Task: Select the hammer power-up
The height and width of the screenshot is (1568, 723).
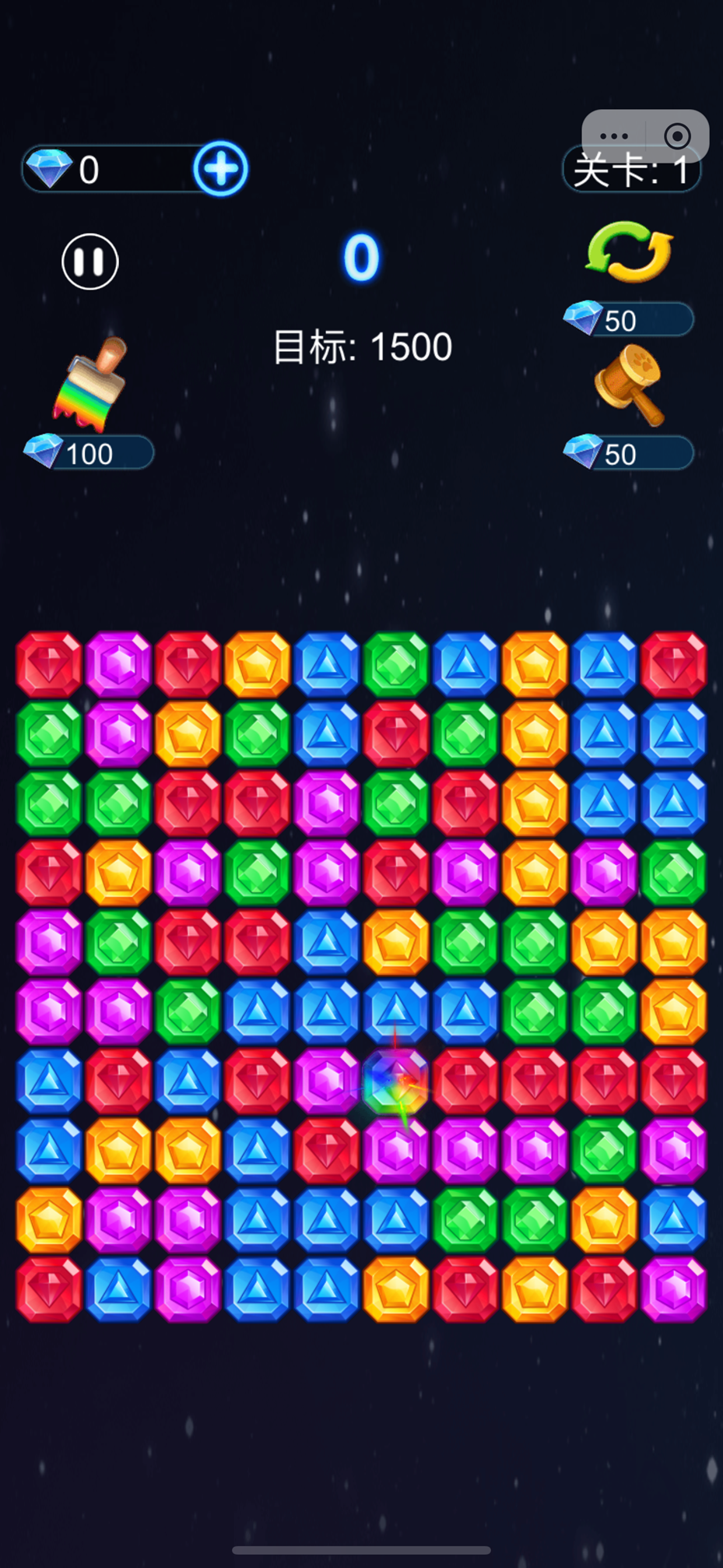Action: (629, 384)
